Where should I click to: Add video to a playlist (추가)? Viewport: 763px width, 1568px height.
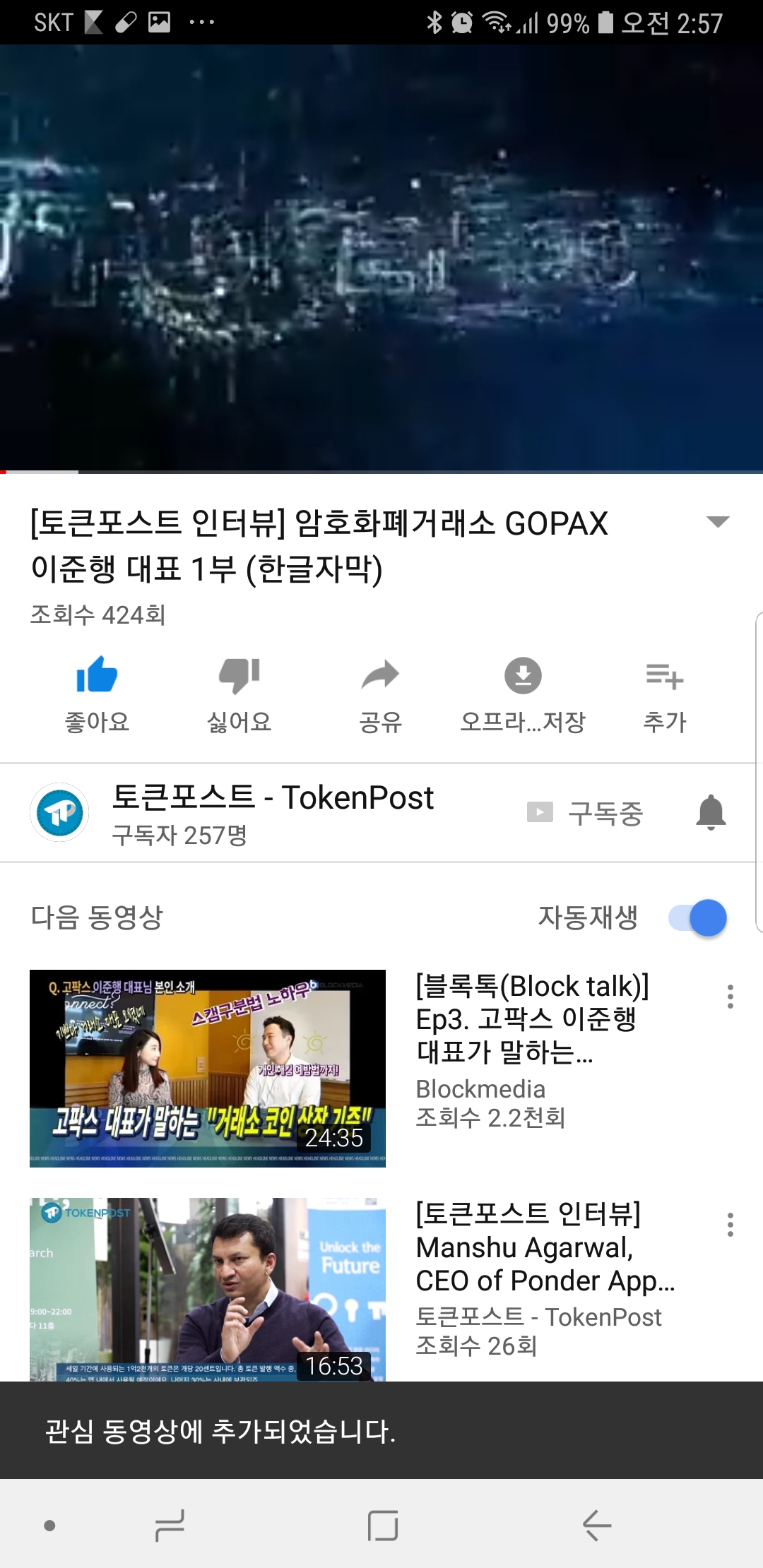pyautogui.click(x=664, y=692)
